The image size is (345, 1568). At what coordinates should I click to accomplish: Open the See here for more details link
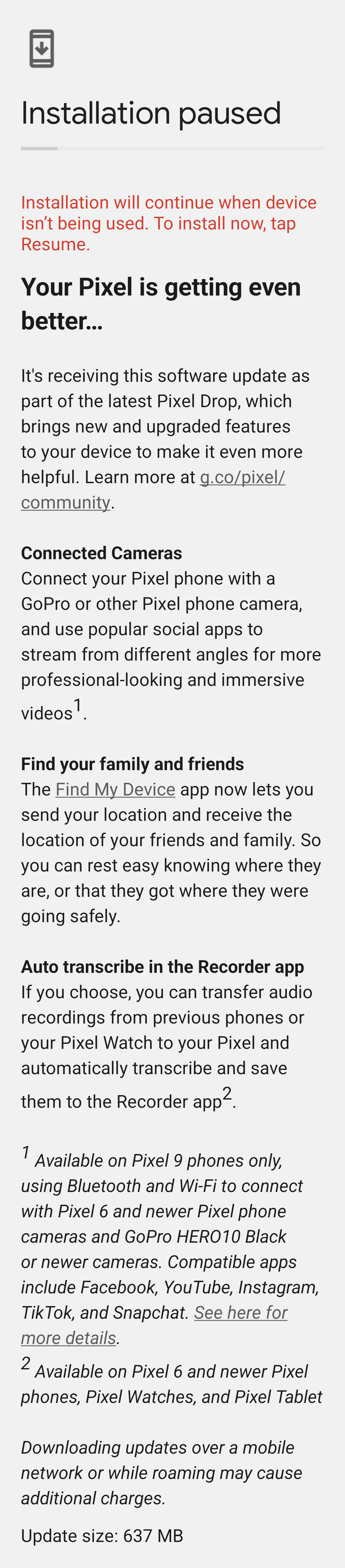point(240,1312)
